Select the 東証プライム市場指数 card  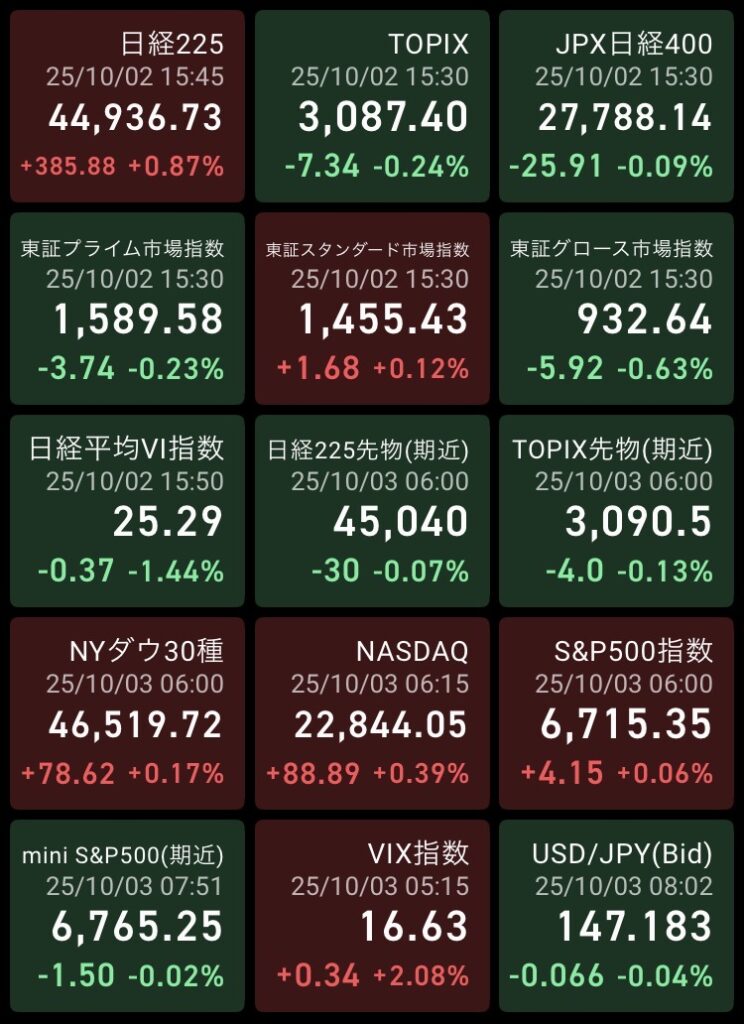point(127,309)
